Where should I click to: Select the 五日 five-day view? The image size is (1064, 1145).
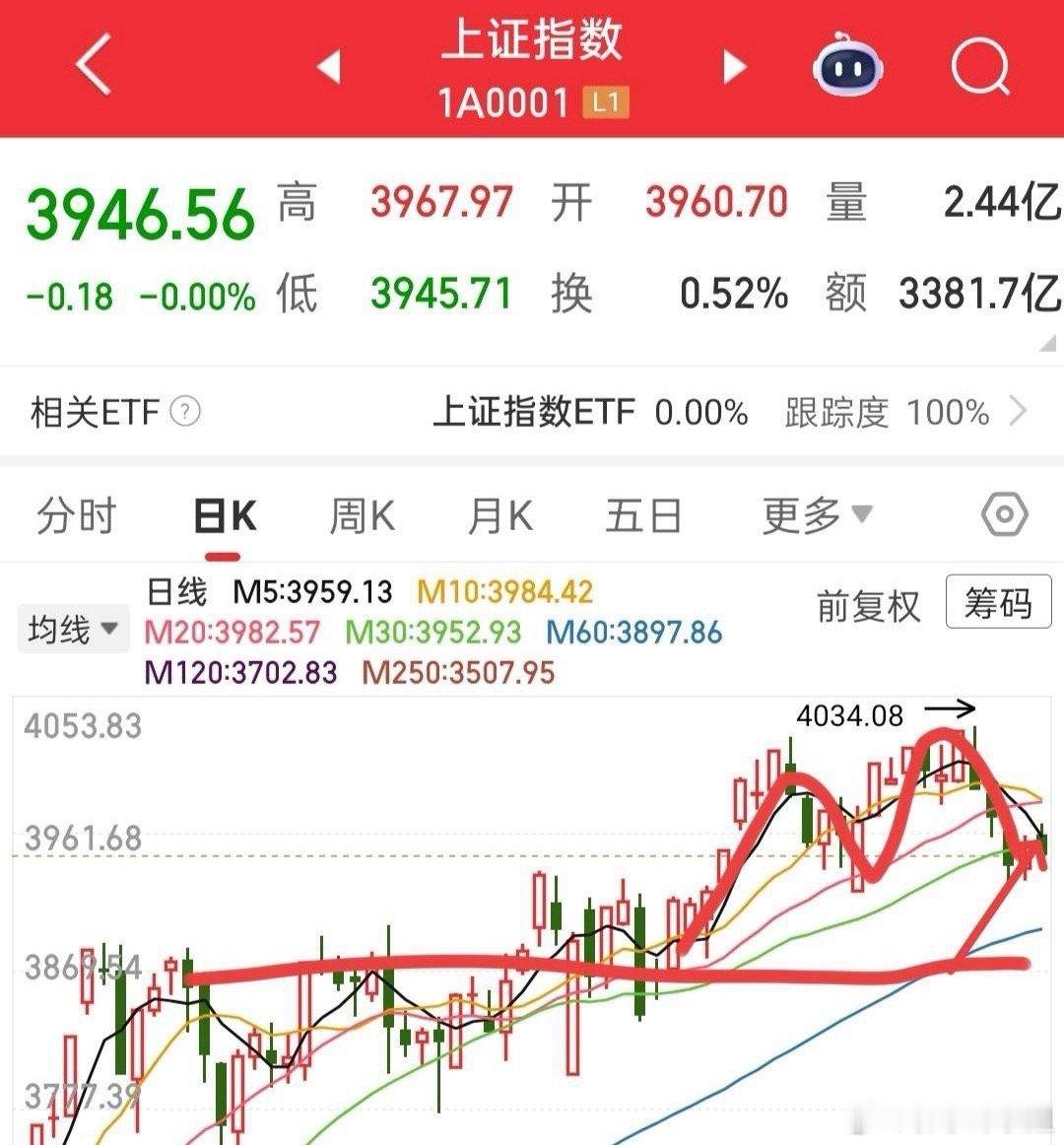(642, 514)
